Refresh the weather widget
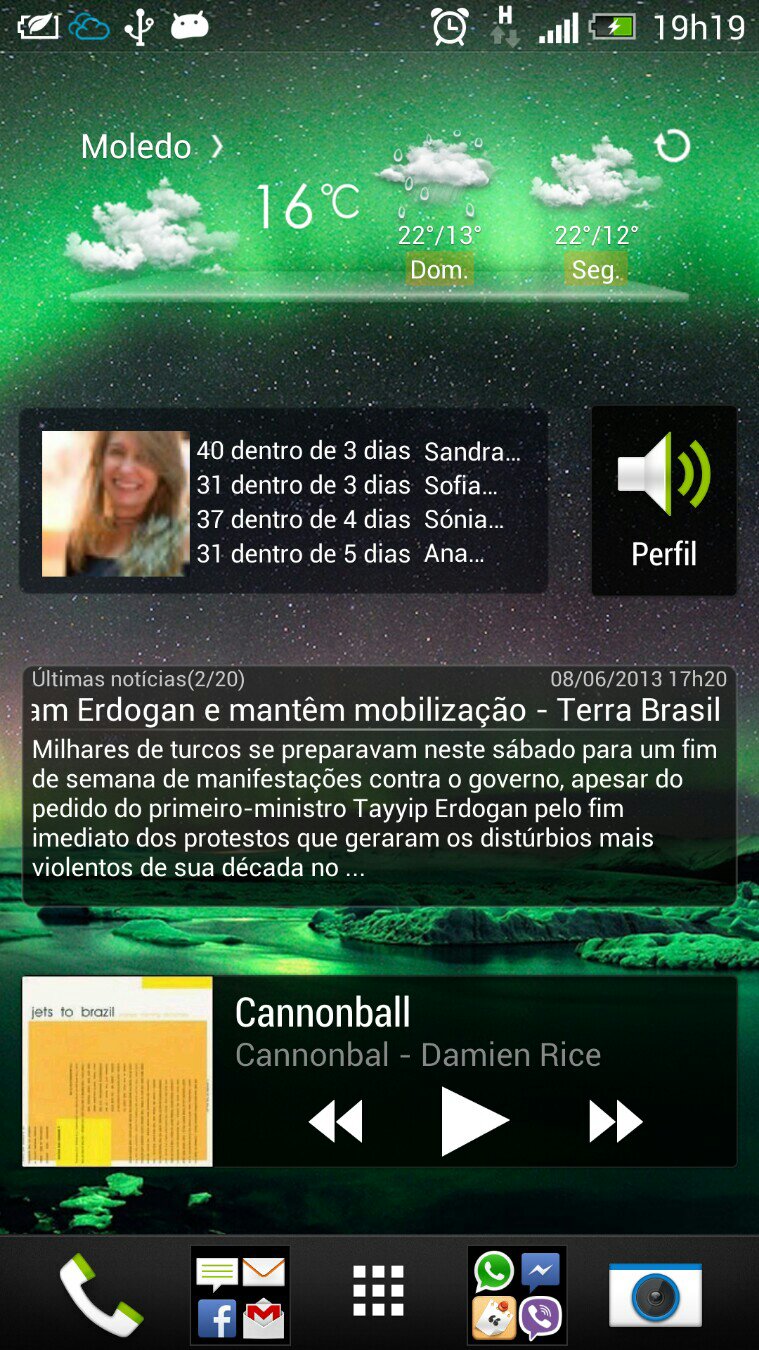759x1350 pixels. (672, 146)
